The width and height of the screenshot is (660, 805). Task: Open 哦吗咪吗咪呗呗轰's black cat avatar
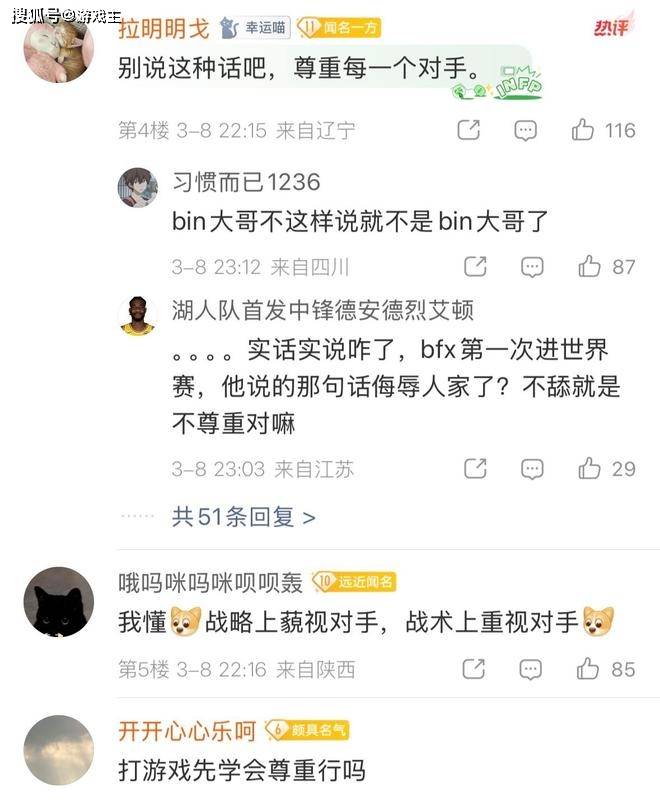(58, 602)
